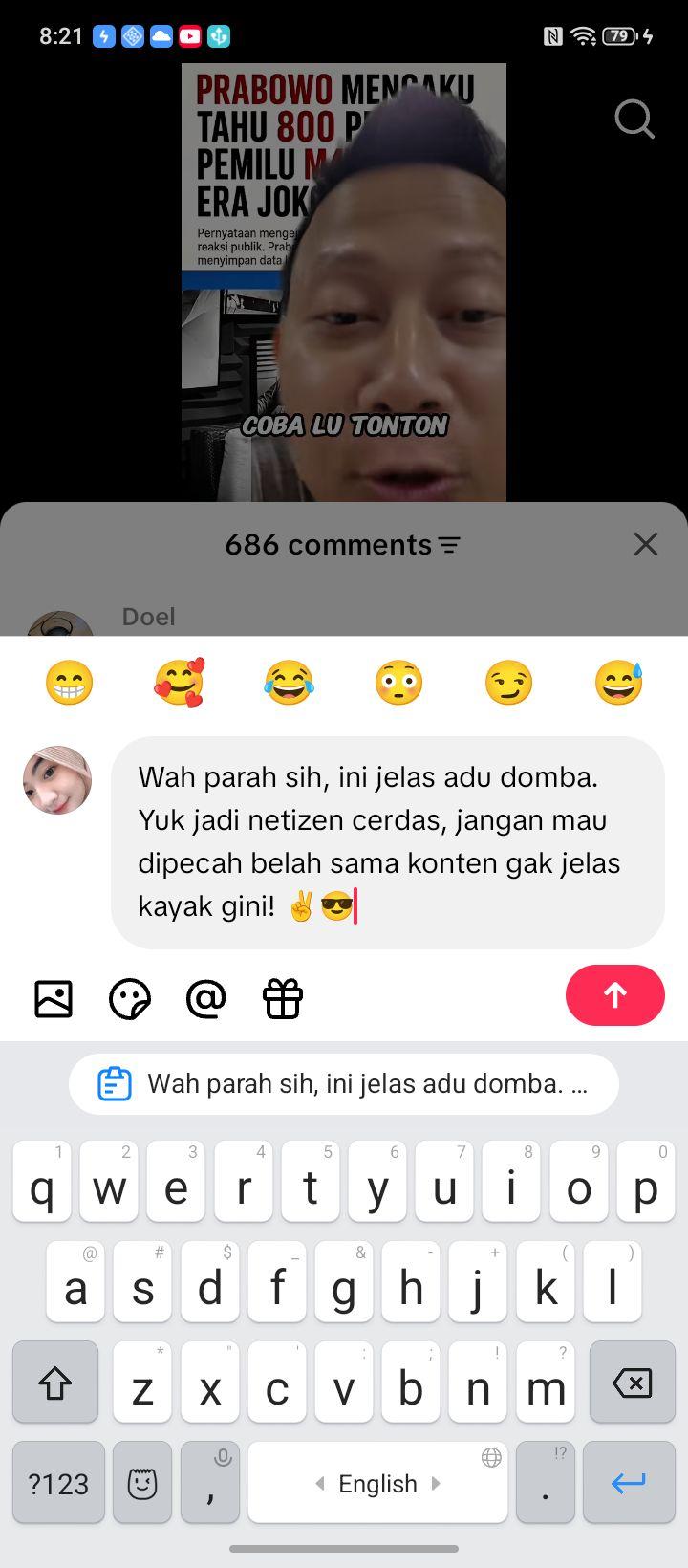Insert the smiling face with hearts emoji
688x1568 pixels.
(180, 683)
